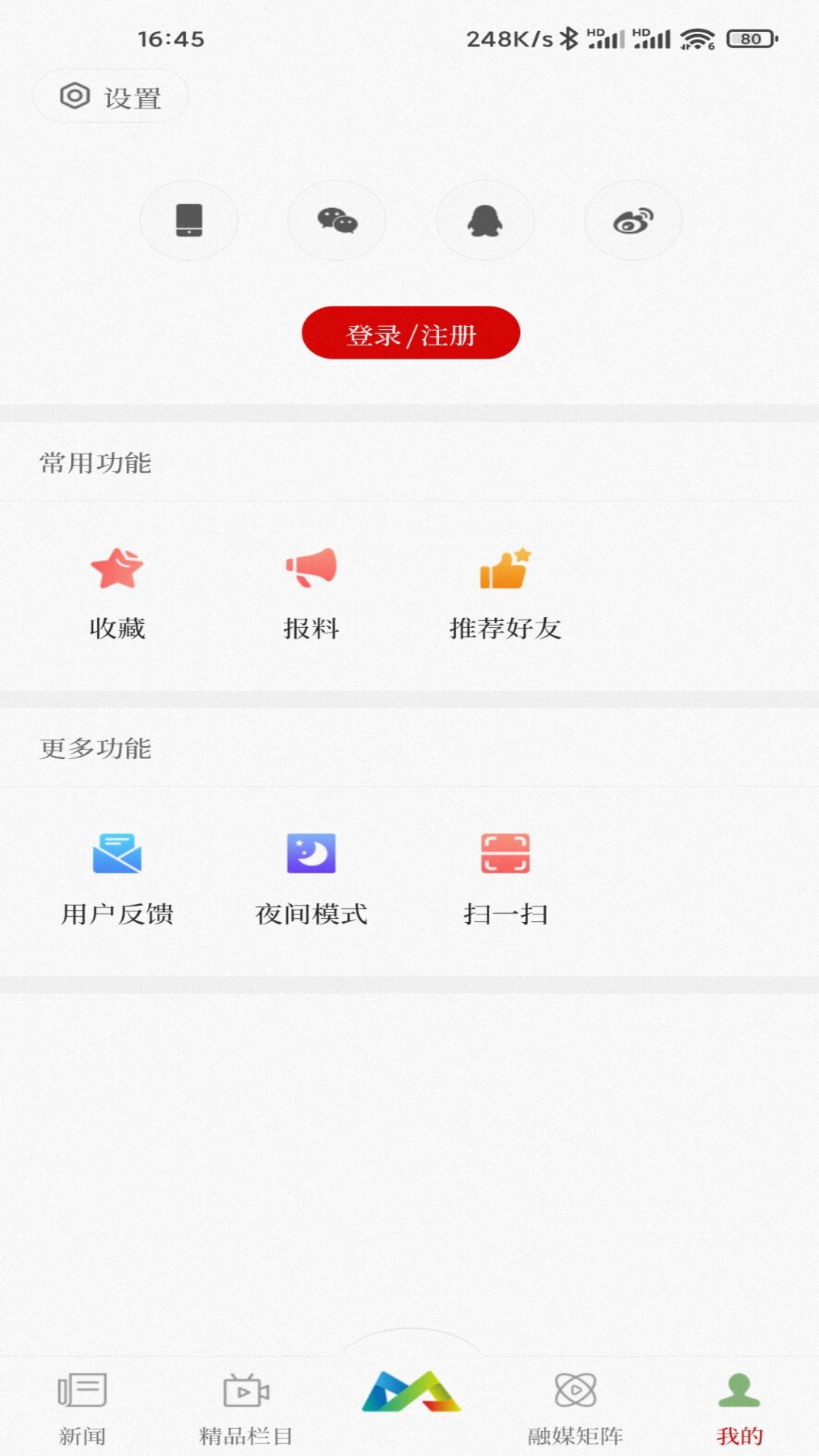The height and width of the screenshot is (1456, 819).
Task: Tap the 常用功能 section header
Action: 94,463
